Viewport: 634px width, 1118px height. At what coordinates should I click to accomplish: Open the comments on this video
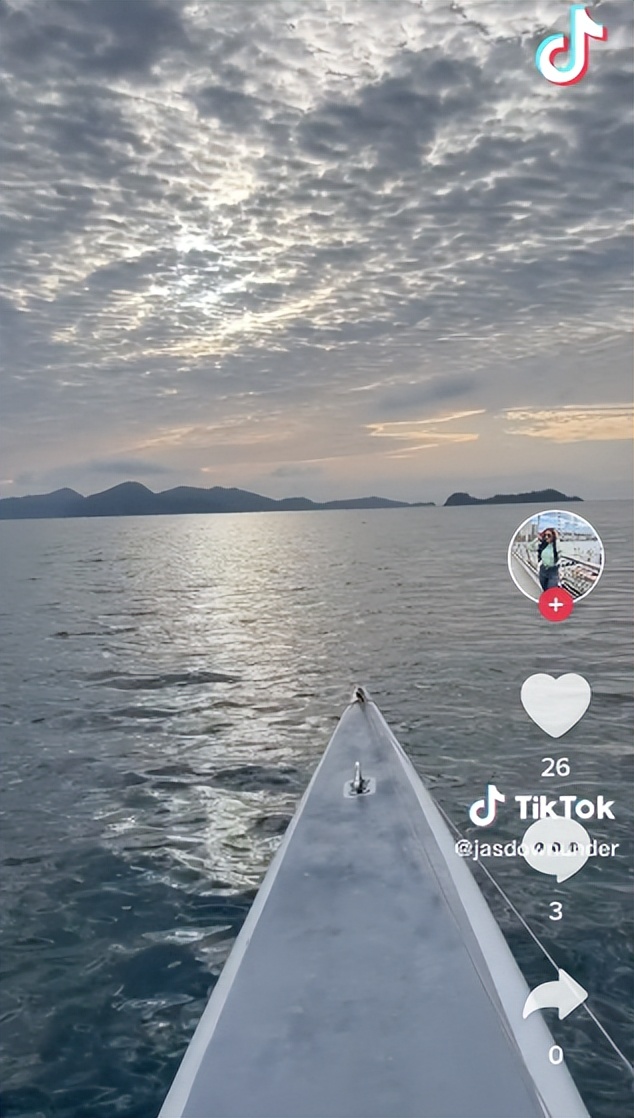[556, 850]
